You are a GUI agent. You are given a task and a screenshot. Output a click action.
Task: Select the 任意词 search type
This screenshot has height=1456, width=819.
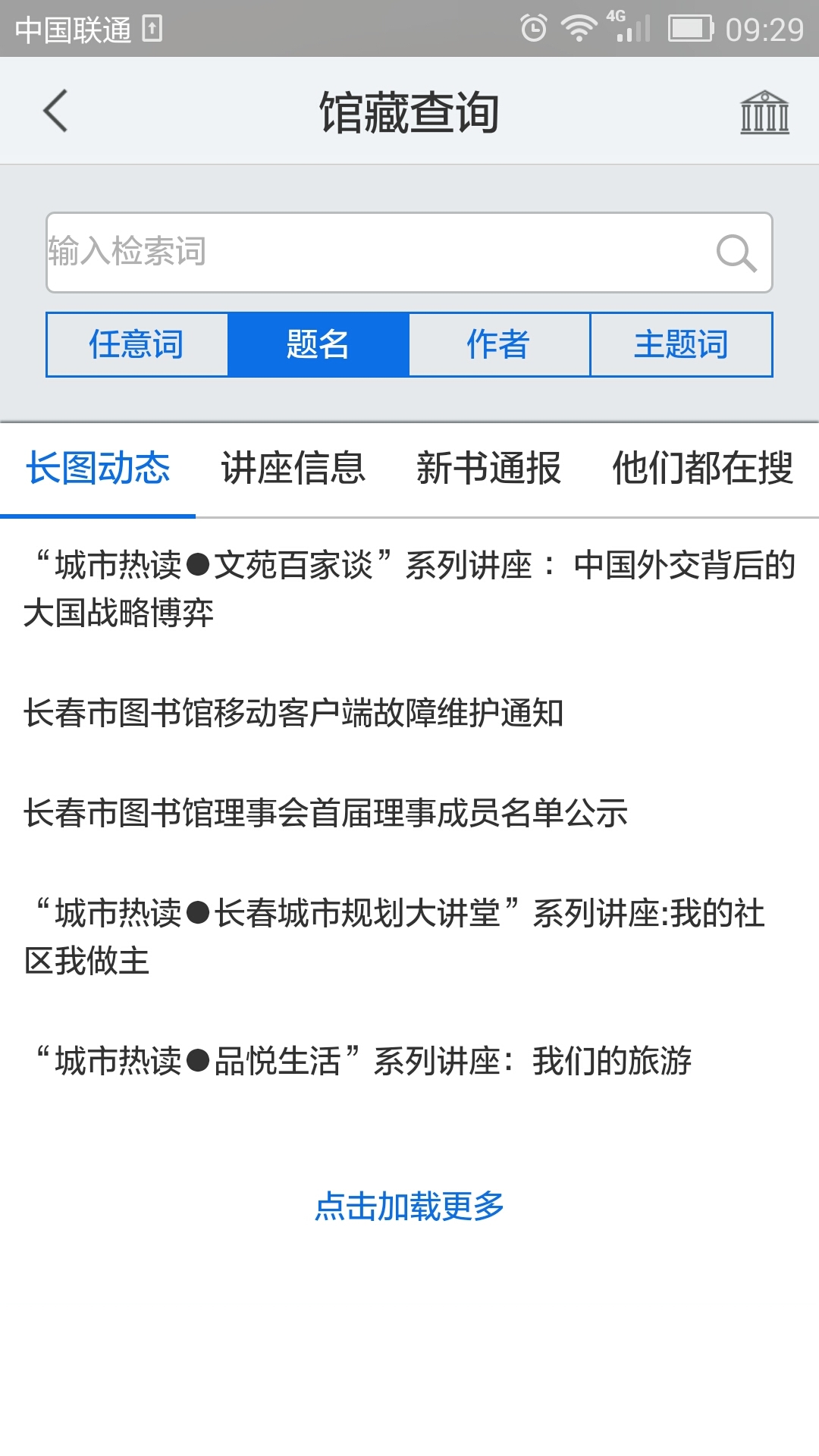137,344
